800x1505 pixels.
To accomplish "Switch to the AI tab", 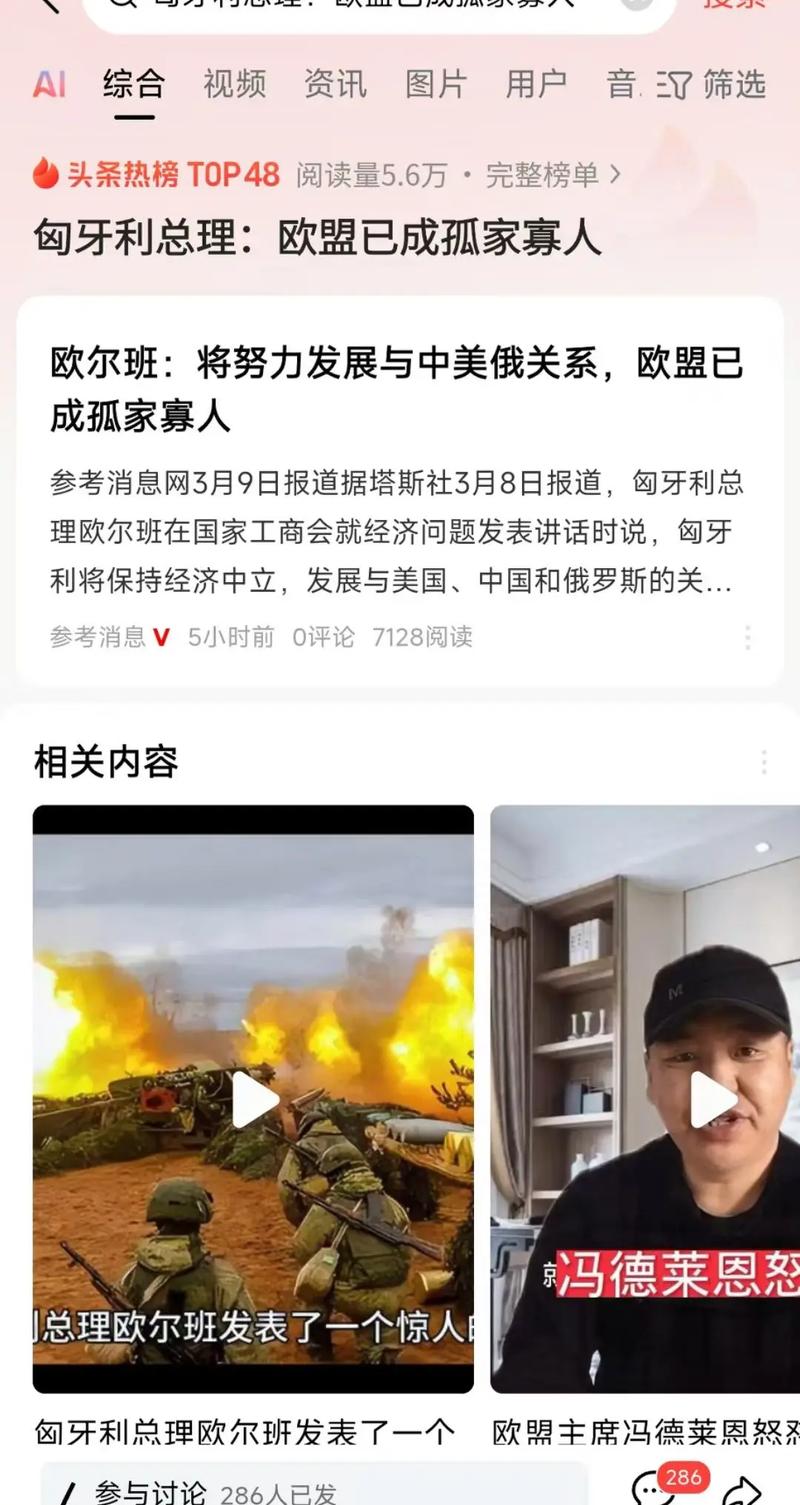I will (49, 85).
